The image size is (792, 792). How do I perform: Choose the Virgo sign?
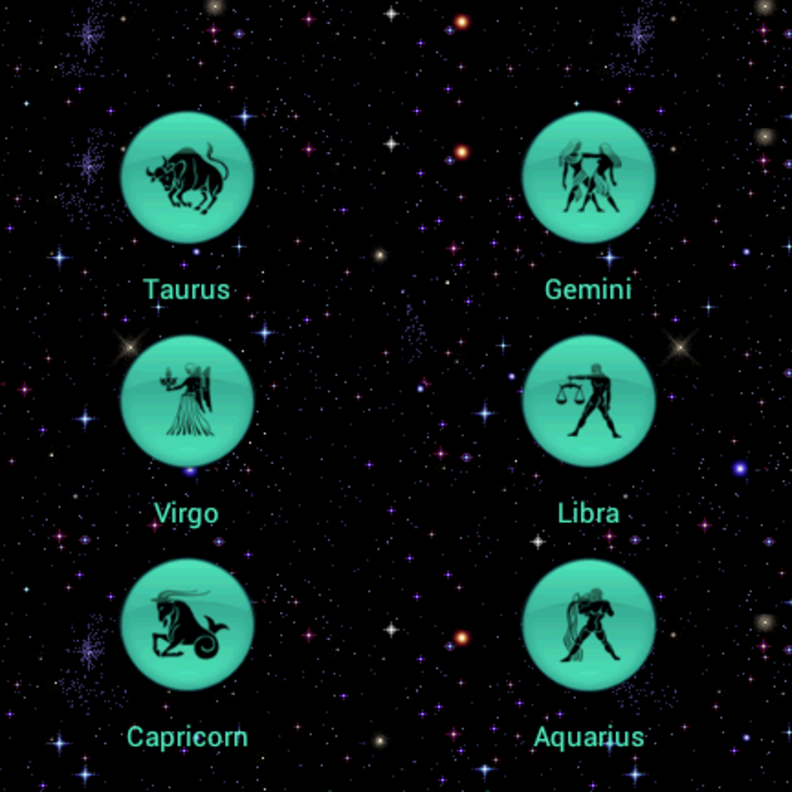tap(187, 401)
